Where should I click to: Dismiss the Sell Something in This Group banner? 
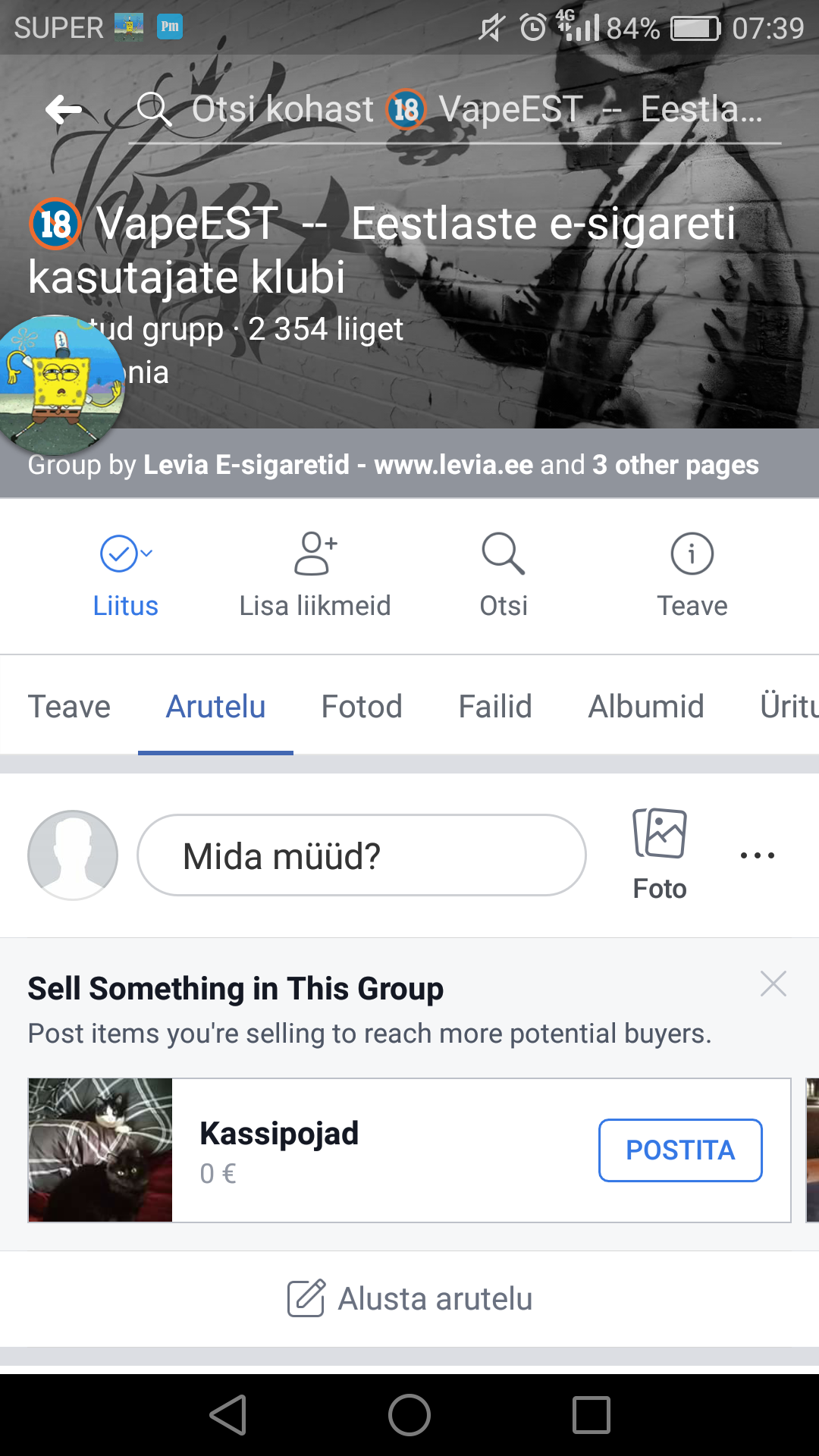[773, 984]
